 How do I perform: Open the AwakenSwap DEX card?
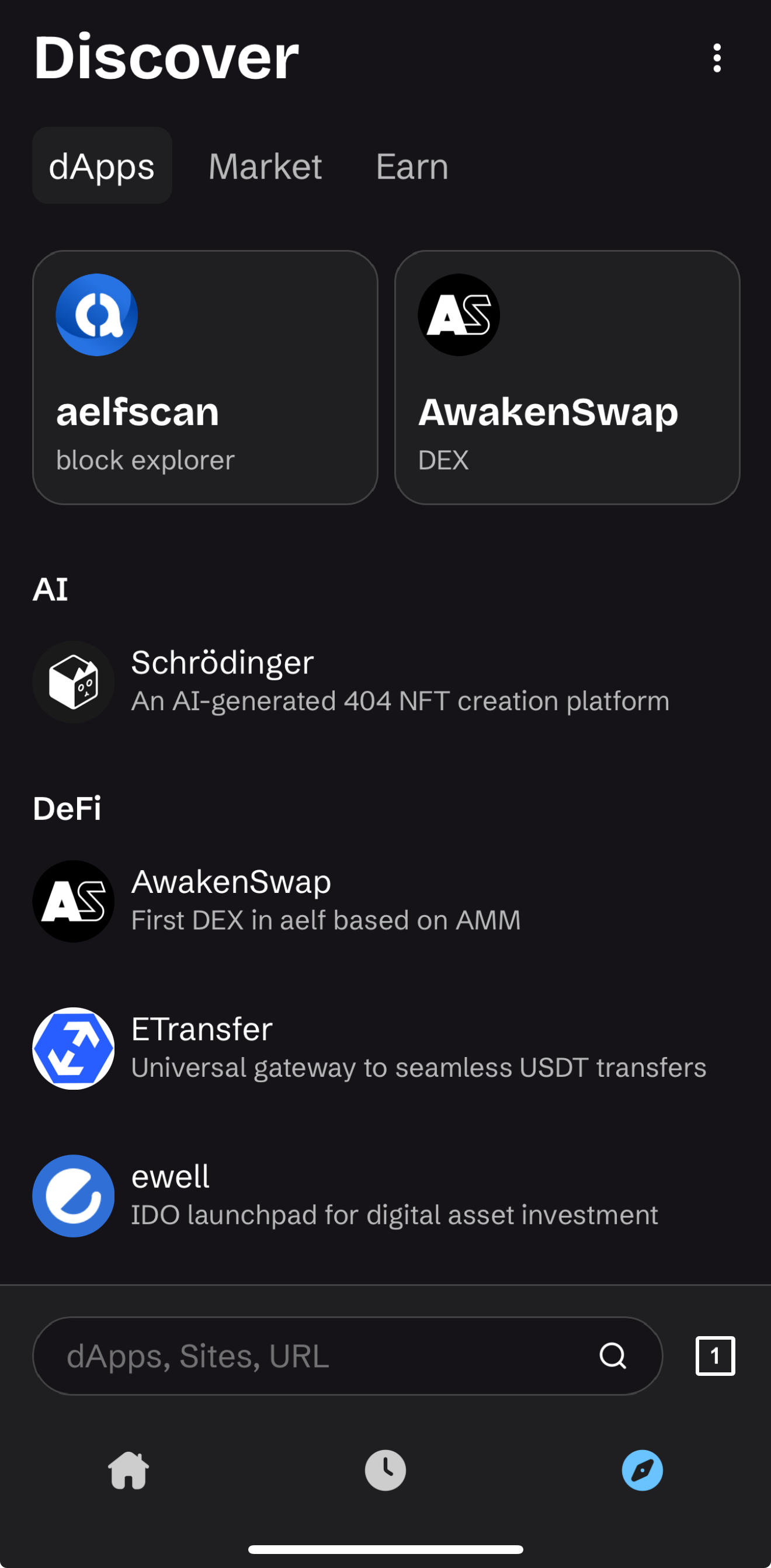[x=567, y=377]
